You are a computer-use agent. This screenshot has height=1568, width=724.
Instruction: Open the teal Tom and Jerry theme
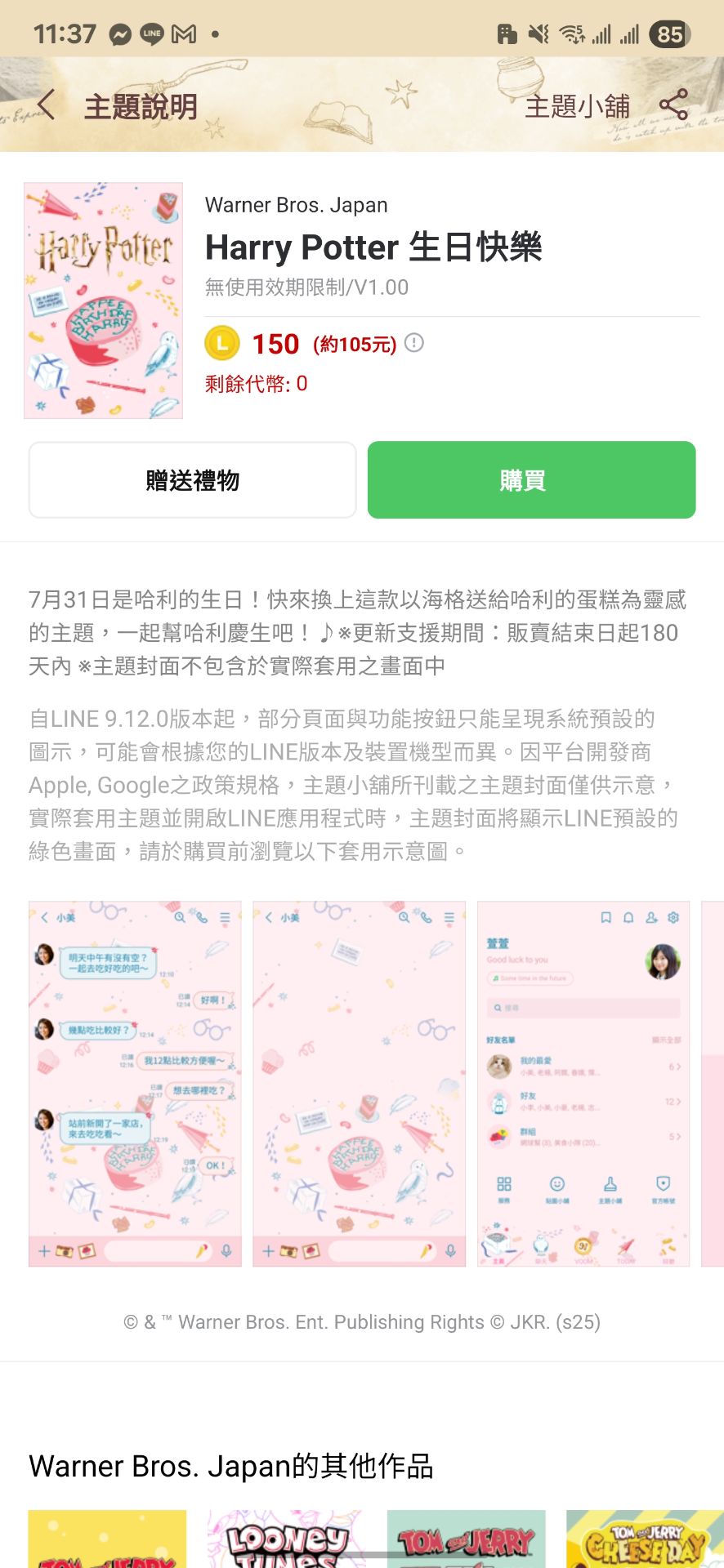point(466,1539)
